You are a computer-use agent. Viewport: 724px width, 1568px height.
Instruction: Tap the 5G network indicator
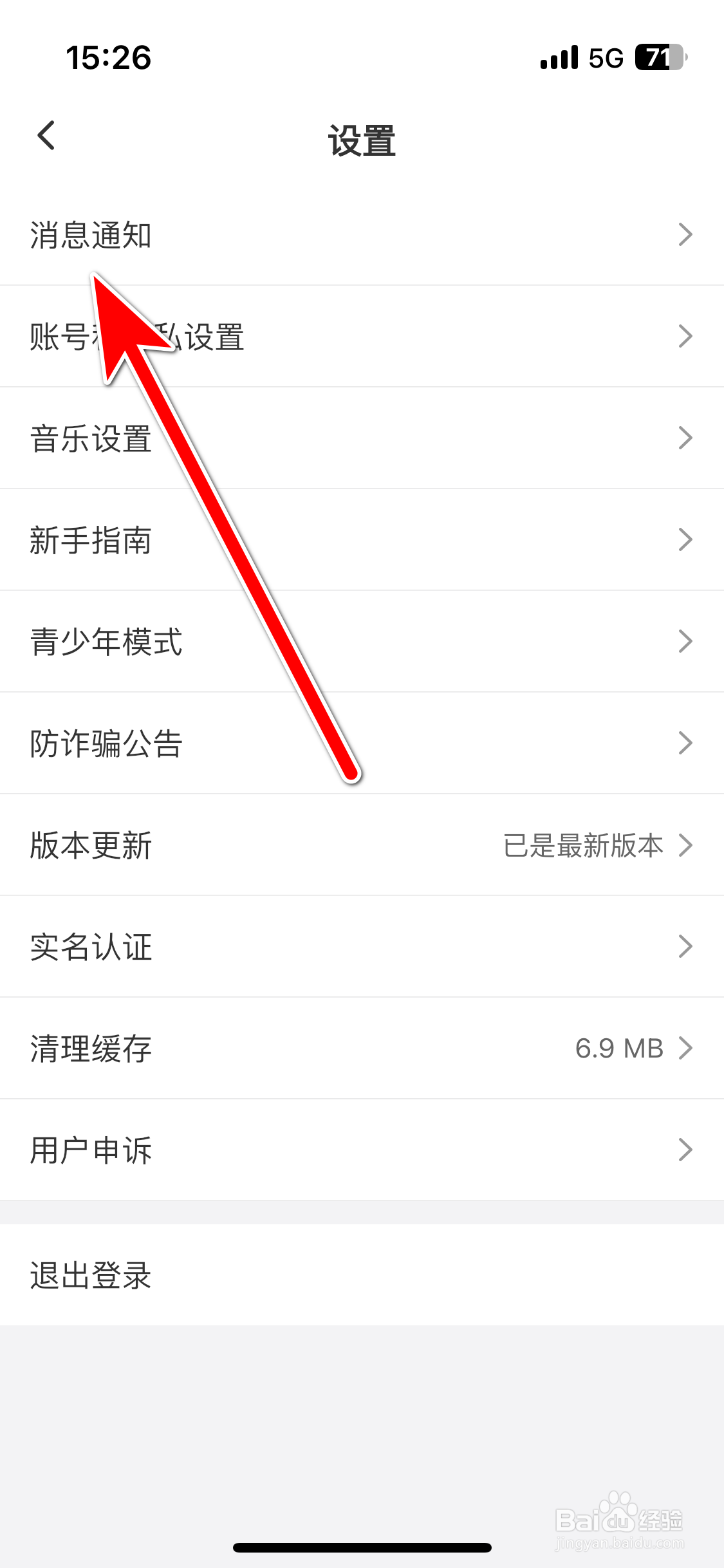pyautogui.click(x=604, y=58)
